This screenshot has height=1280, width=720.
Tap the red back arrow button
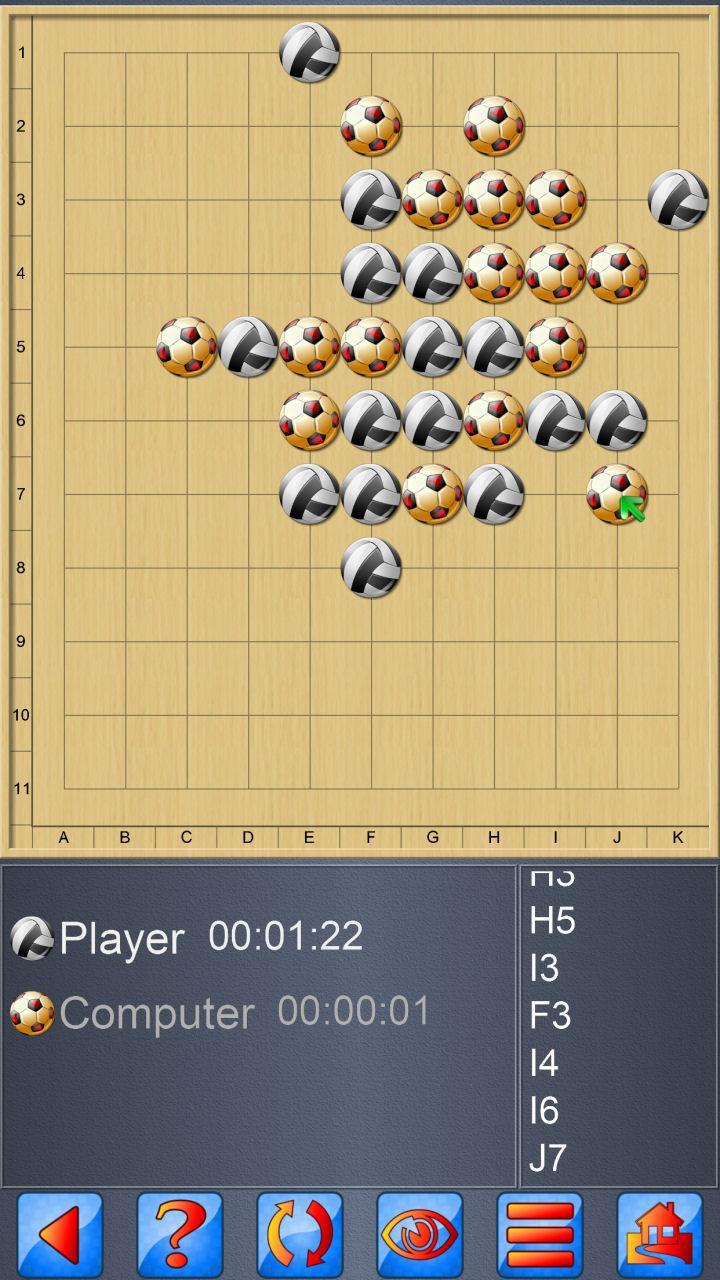[x=60, y=1235]
